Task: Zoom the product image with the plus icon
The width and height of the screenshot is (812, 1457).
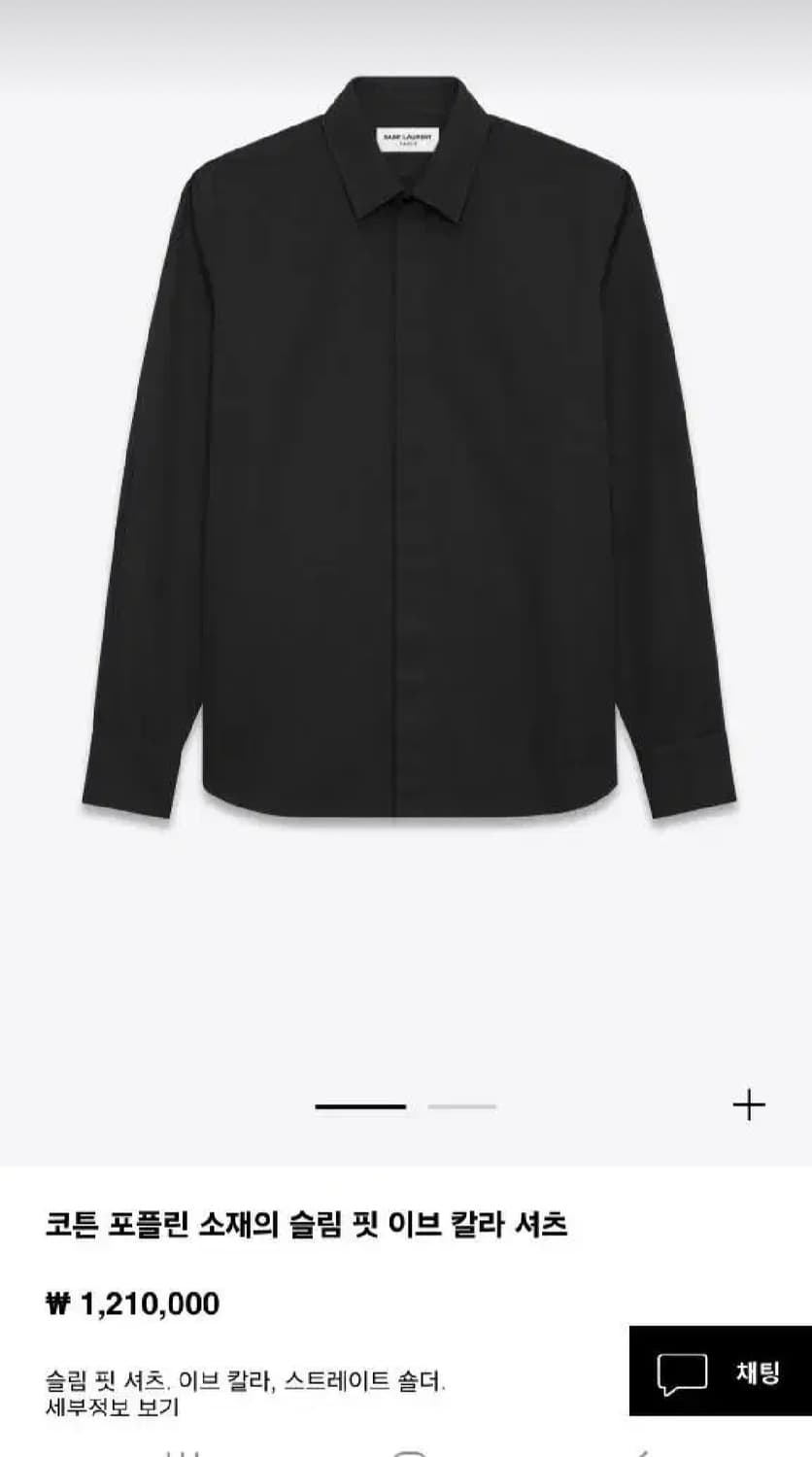Action: [748, 1105]
